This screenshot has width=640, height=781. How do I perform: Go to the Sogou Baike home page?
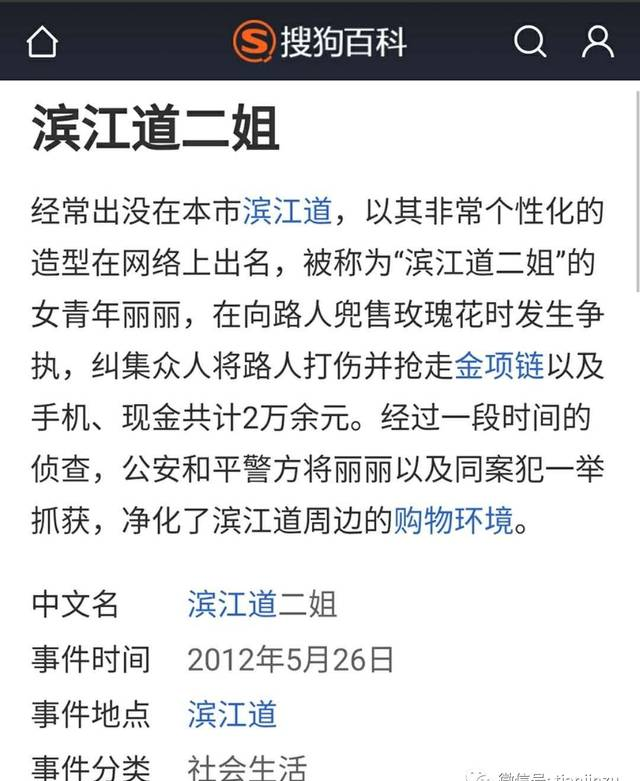(42, 41)
